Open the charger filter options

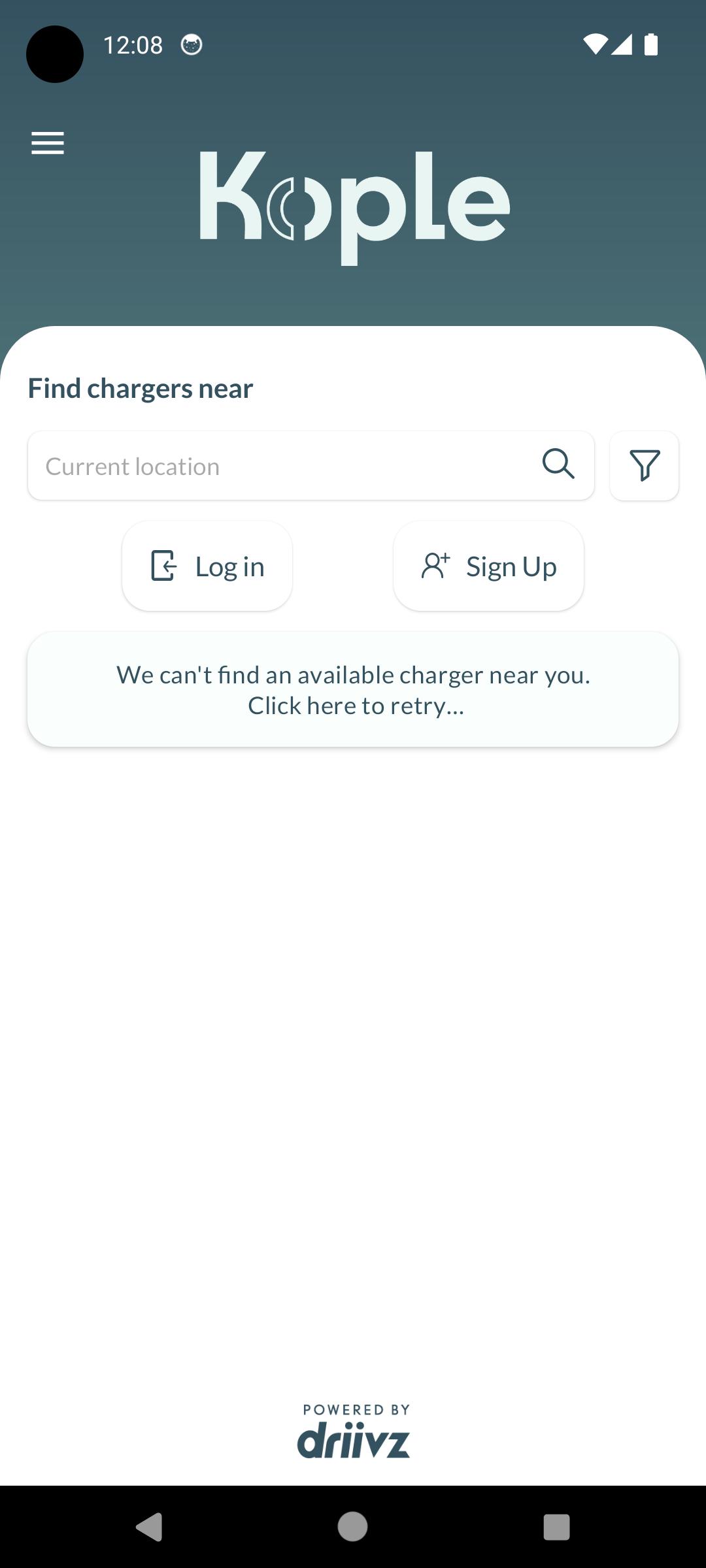click(644, 466)
